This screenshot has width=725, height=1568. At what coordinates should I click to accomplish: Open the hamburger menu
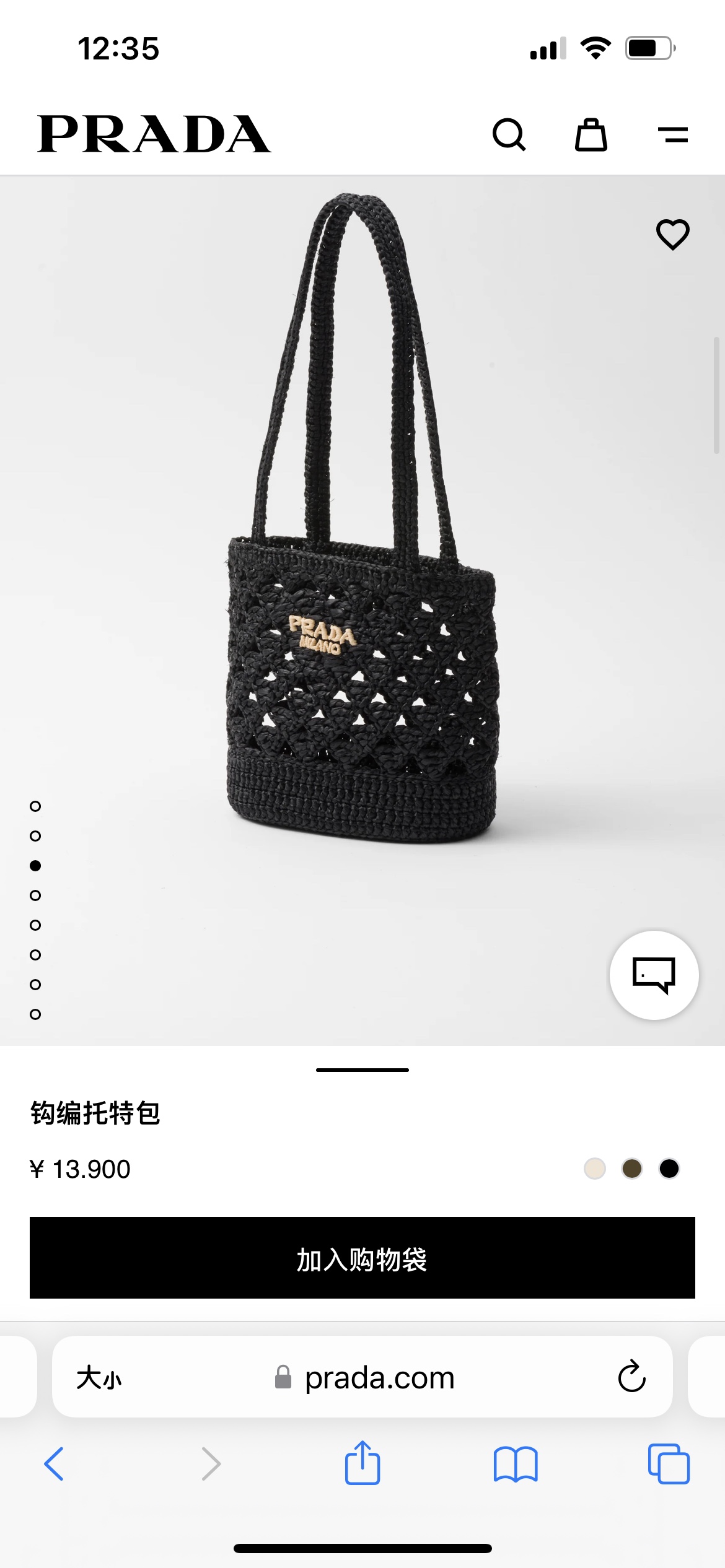(x=673, y=134)
